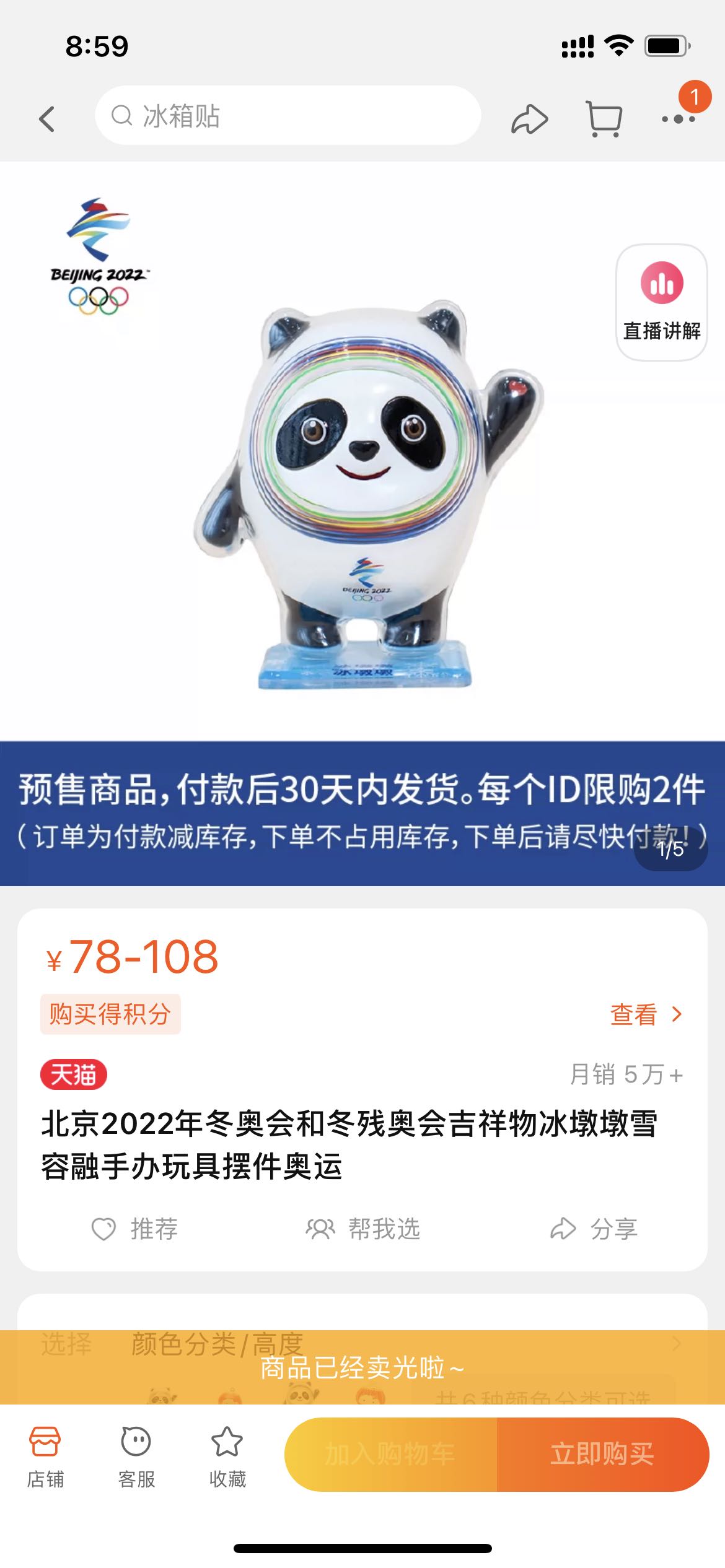
Task: Open the three-dot more menu
Action: [678, 118]
